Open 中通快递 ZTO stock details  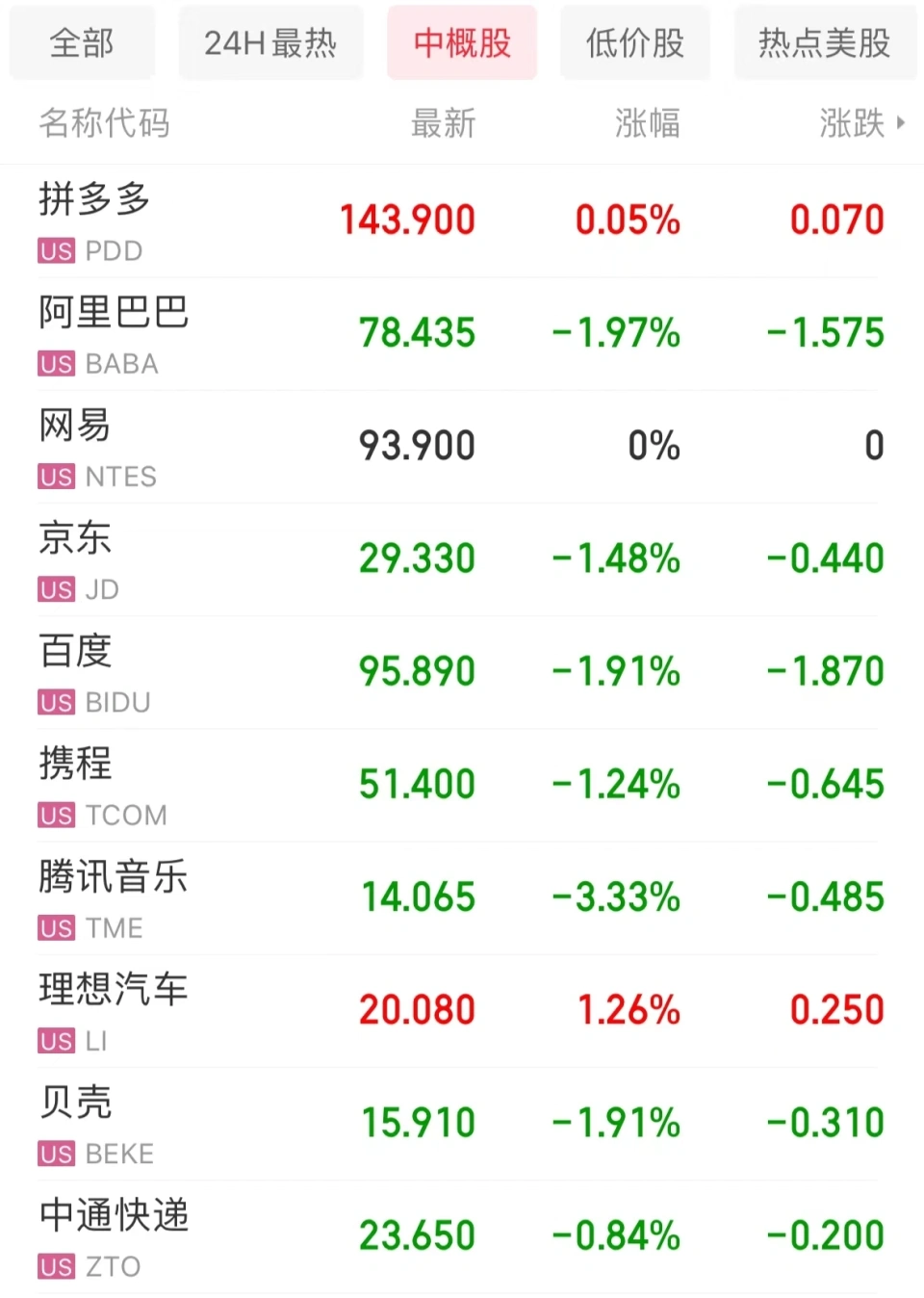point(113,1235)
